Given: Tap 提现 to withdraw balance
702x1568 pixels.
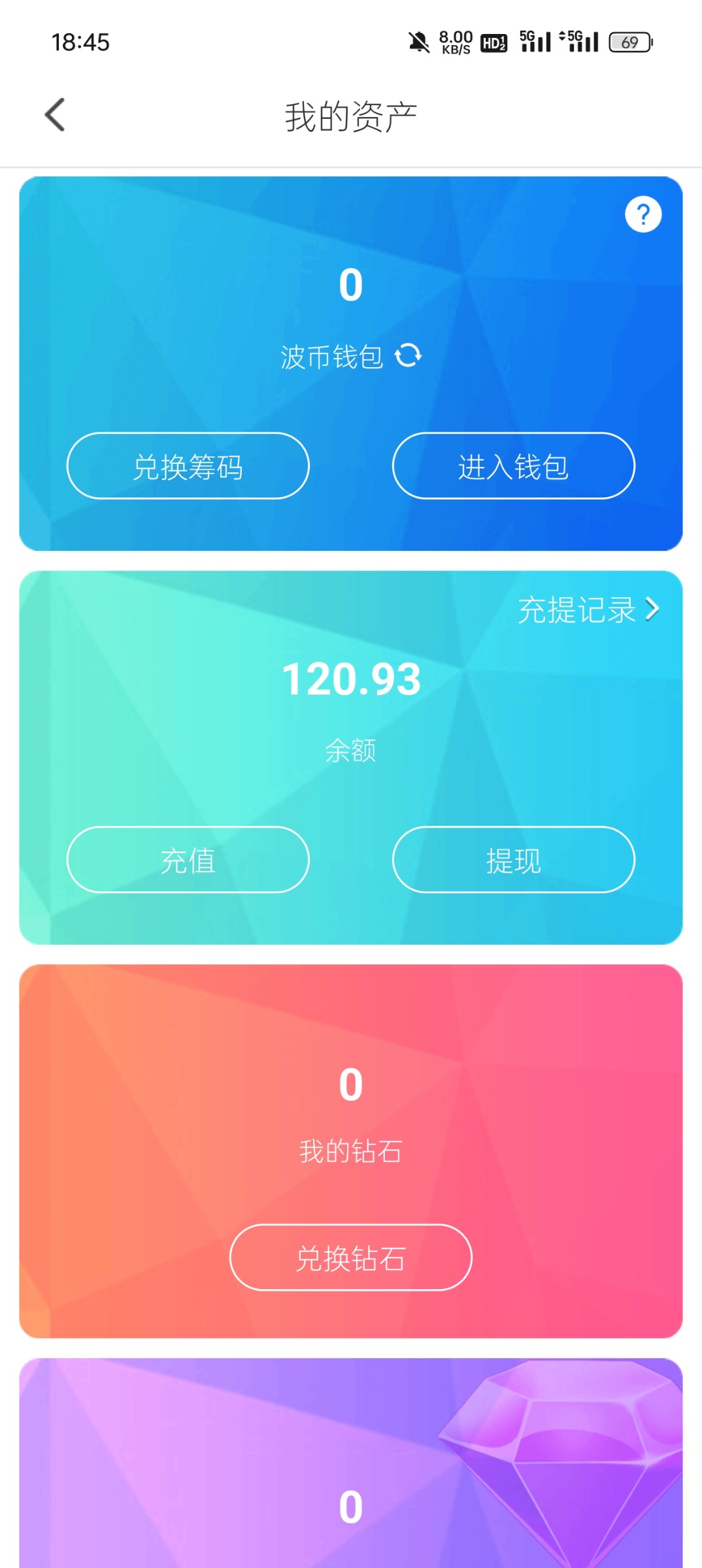Looking at the screenshot, I should (x=513, y=860).
